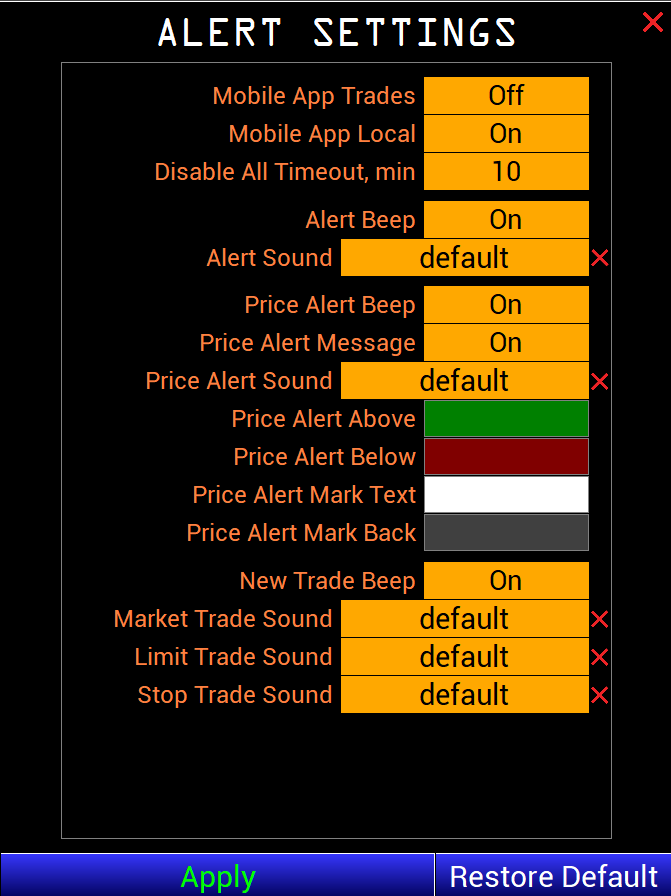Toggle the Mobile App Local setting
Screen dimensions: 671x896
[x=506, y=134]
